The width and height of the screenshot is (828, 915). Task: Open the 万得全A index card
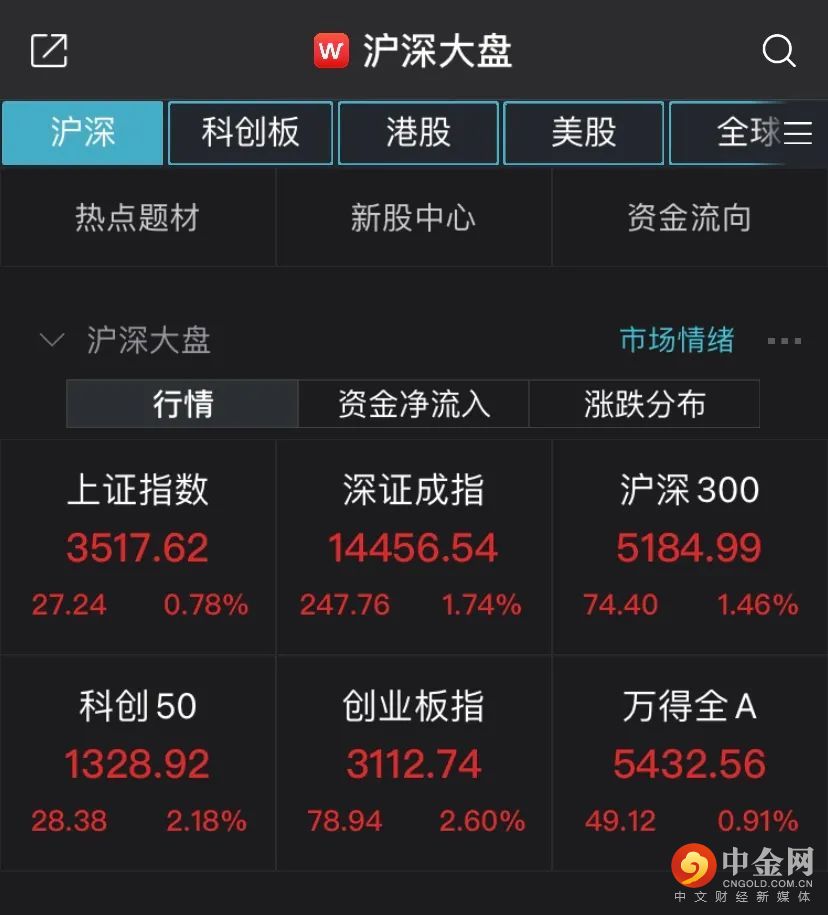[x=689, y=763]
